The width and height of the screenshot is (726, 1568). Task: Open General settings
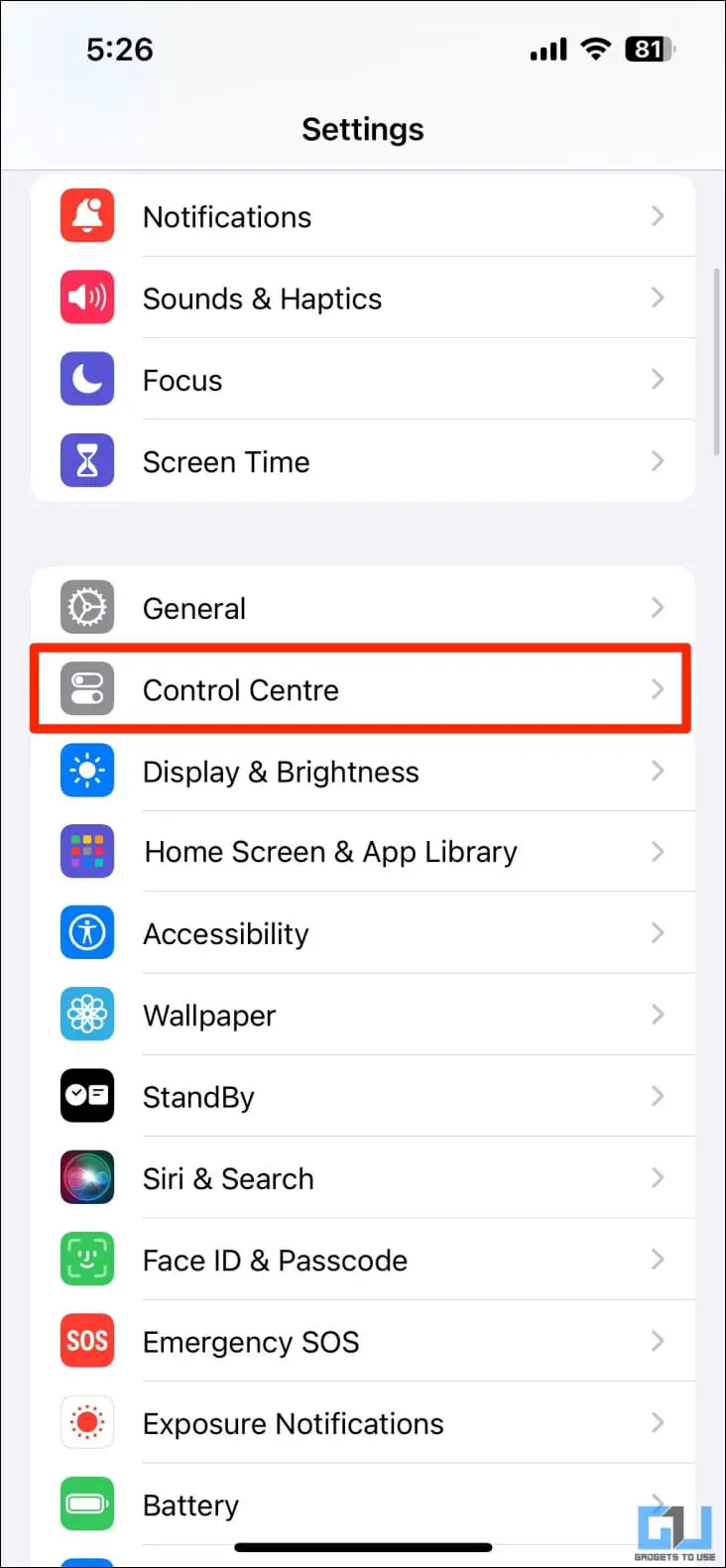pyautogui.click(x=363, y=608)
